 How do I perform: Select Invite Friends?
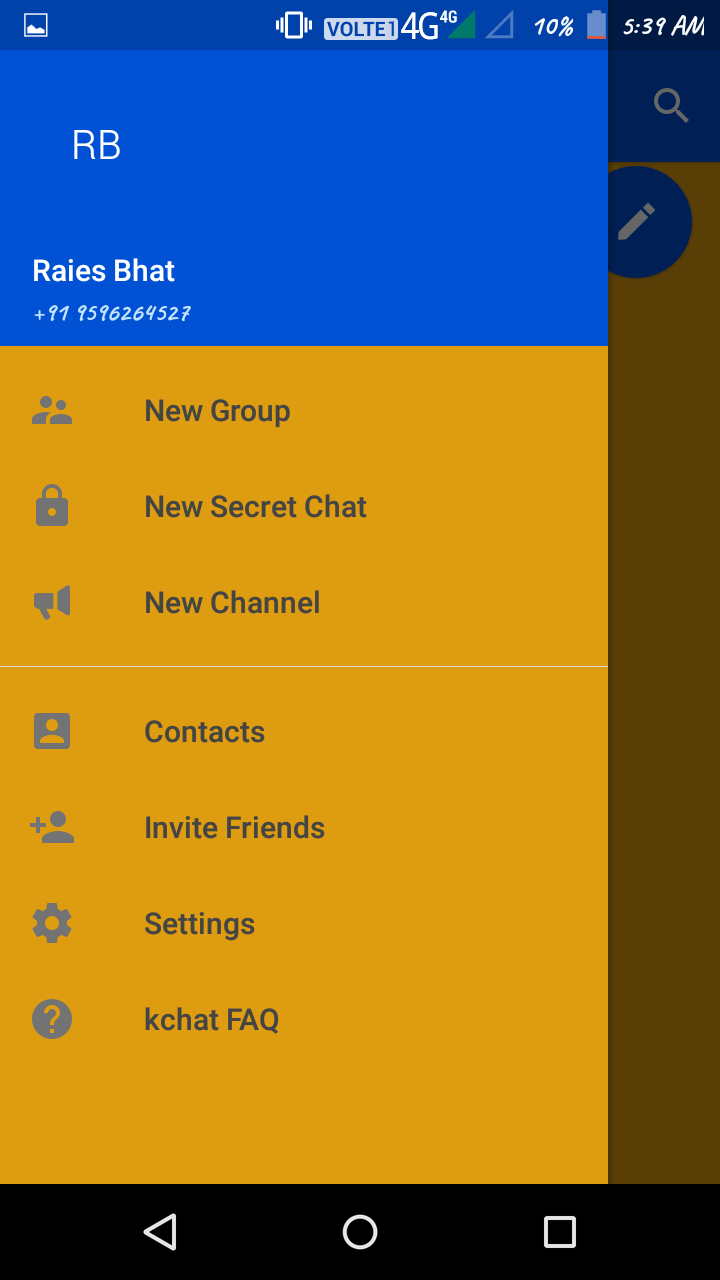pyautogui.click(x=234, y=827)
